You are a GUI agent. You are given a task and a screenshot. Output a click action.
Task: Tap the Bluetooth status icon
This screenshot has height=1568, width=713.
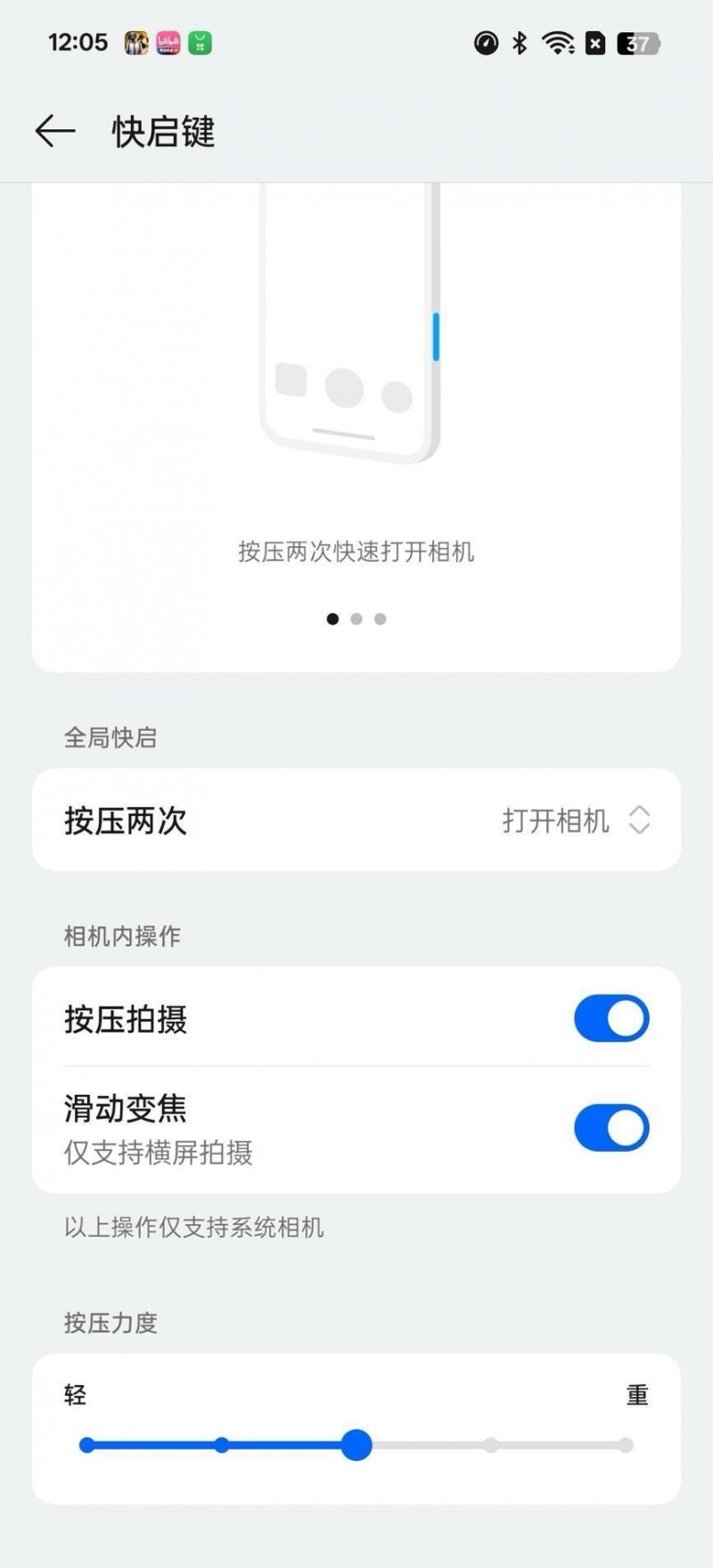pos(518,43)
